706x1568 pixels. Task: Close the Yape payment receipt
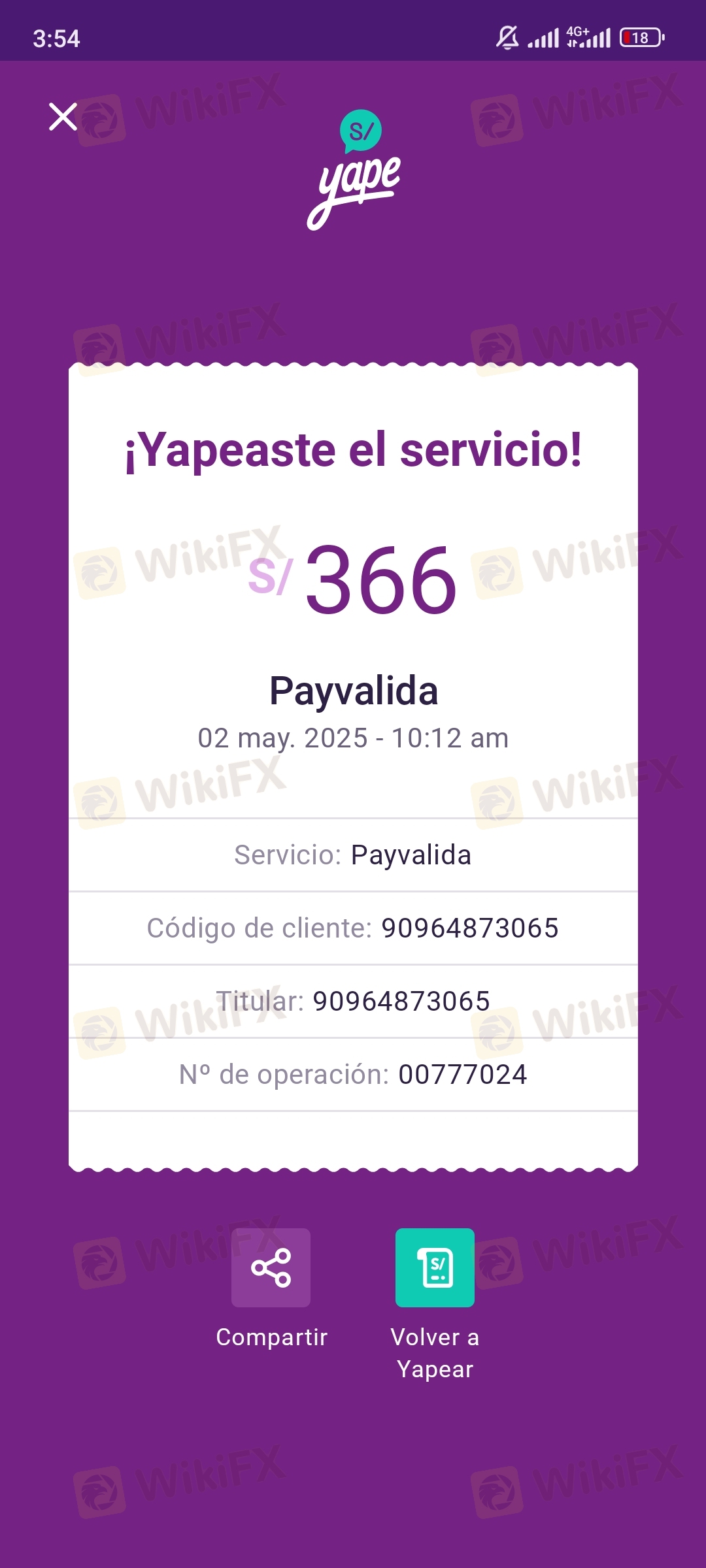63,117
